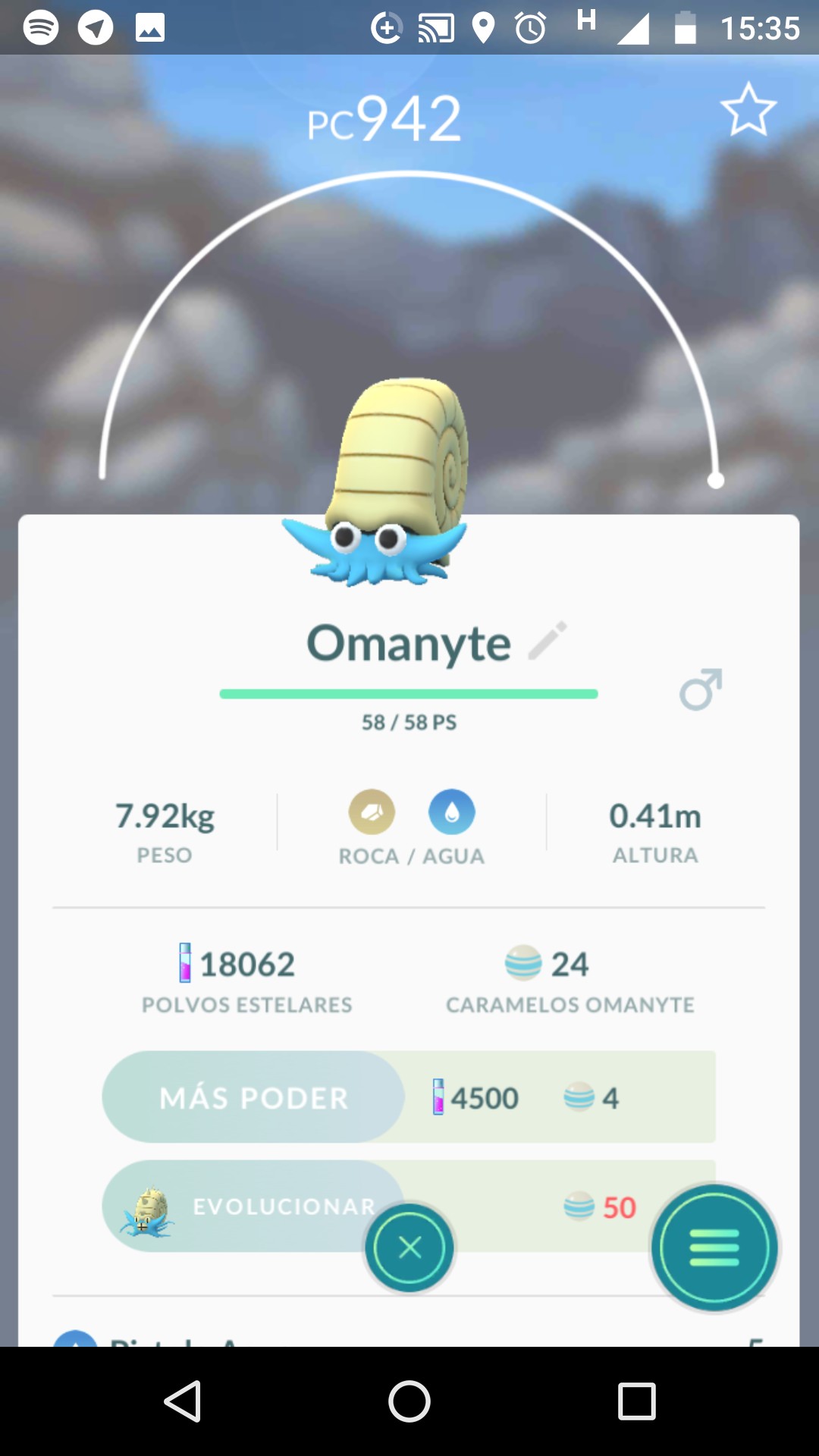This screenshot has height=1456, width=819.
Task: Tap the Evolucionar button
Action: 253,1206
